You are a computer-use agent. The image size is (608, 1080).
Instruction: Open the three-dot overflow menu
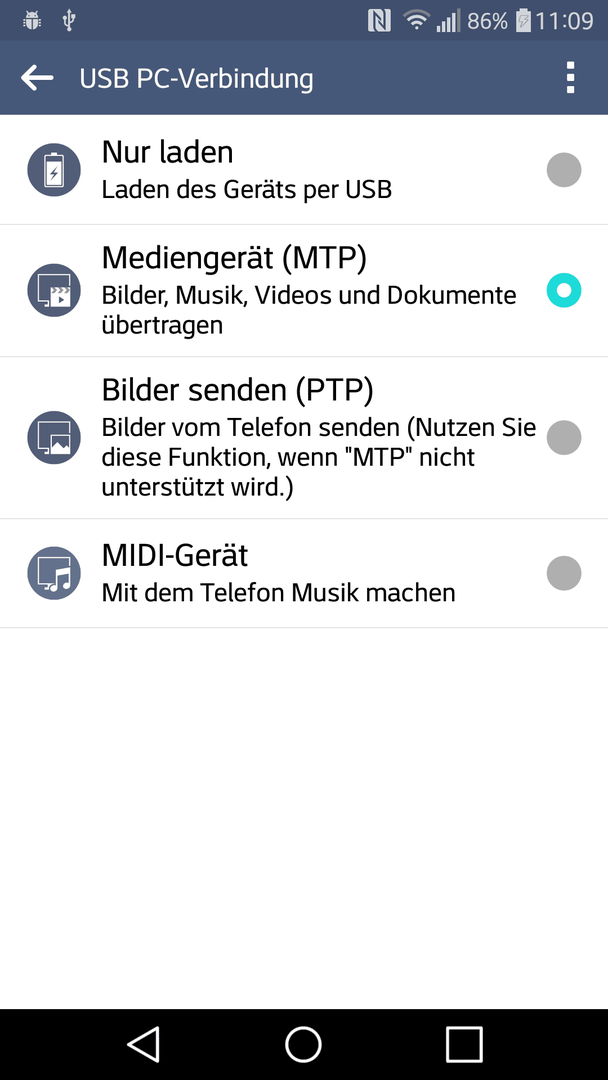click(x=569, y=78)
